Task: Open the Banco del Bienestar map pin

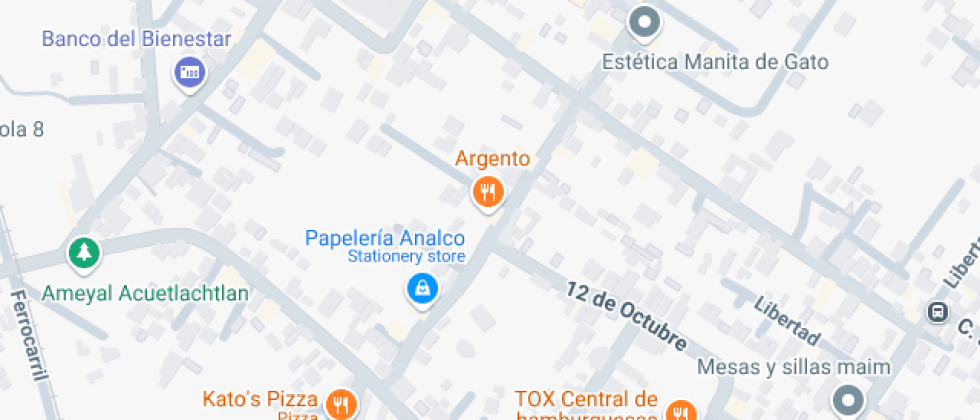Action: [189, 73]
